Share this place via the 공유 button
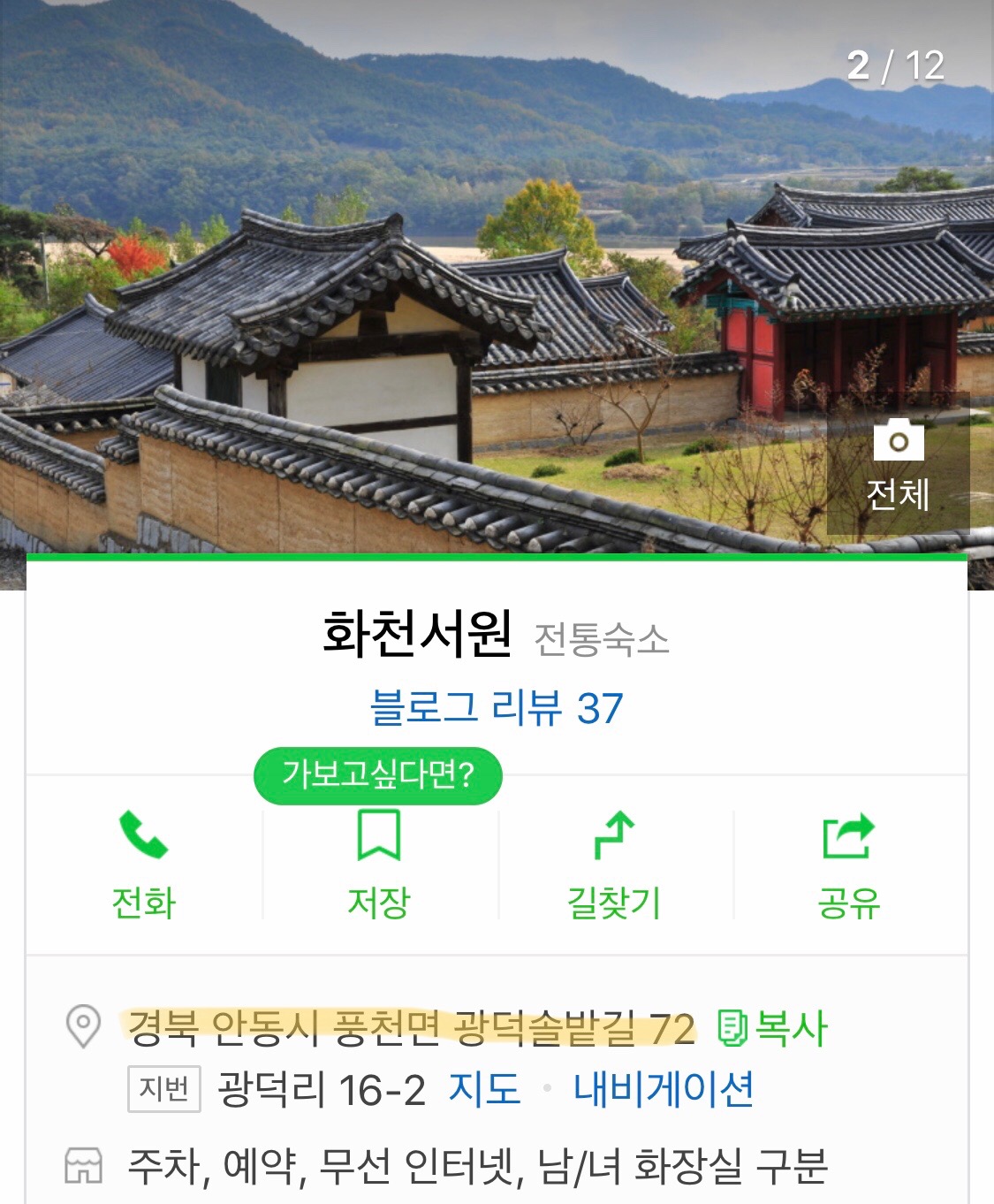 pyautogui.click(x=848, y=864)
